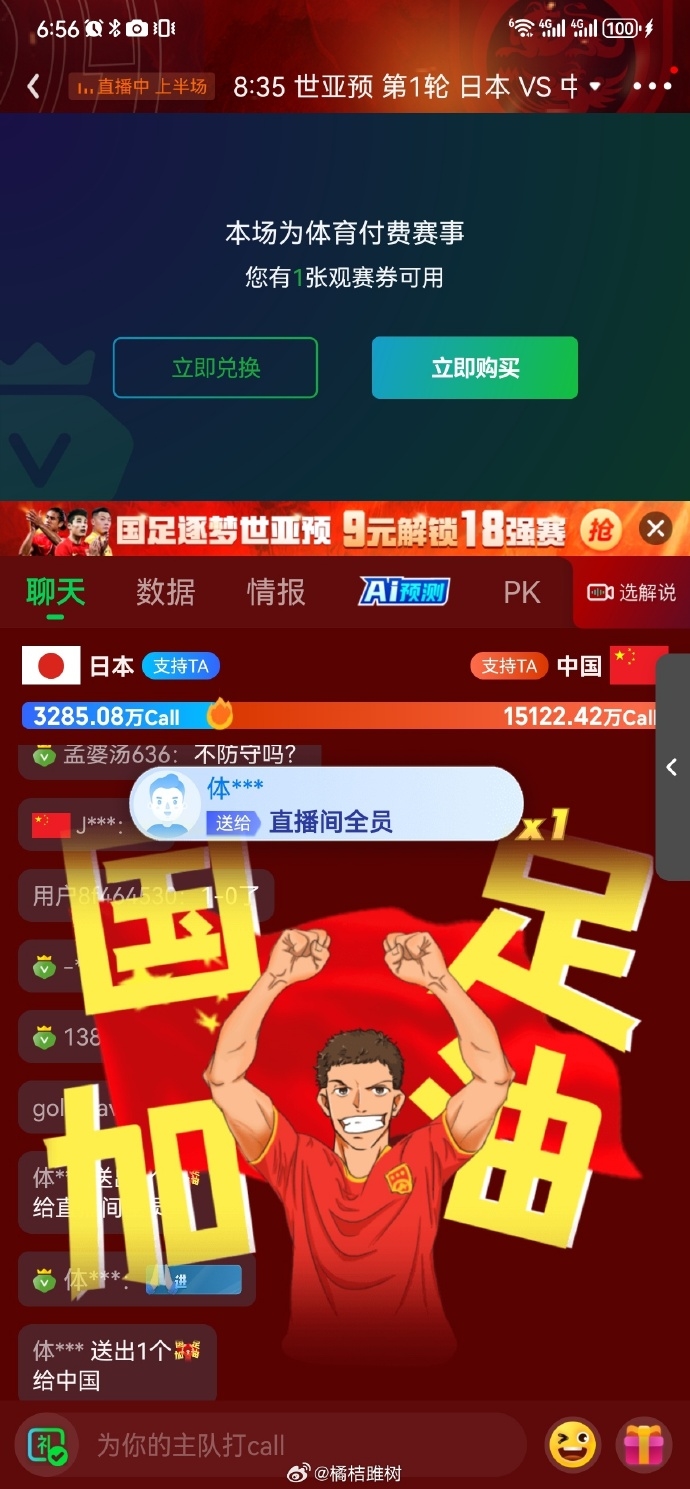The width and height of the screenshot is (690, 1489).
Task: Support China with 支持TA button
Action: pos(509,666)
